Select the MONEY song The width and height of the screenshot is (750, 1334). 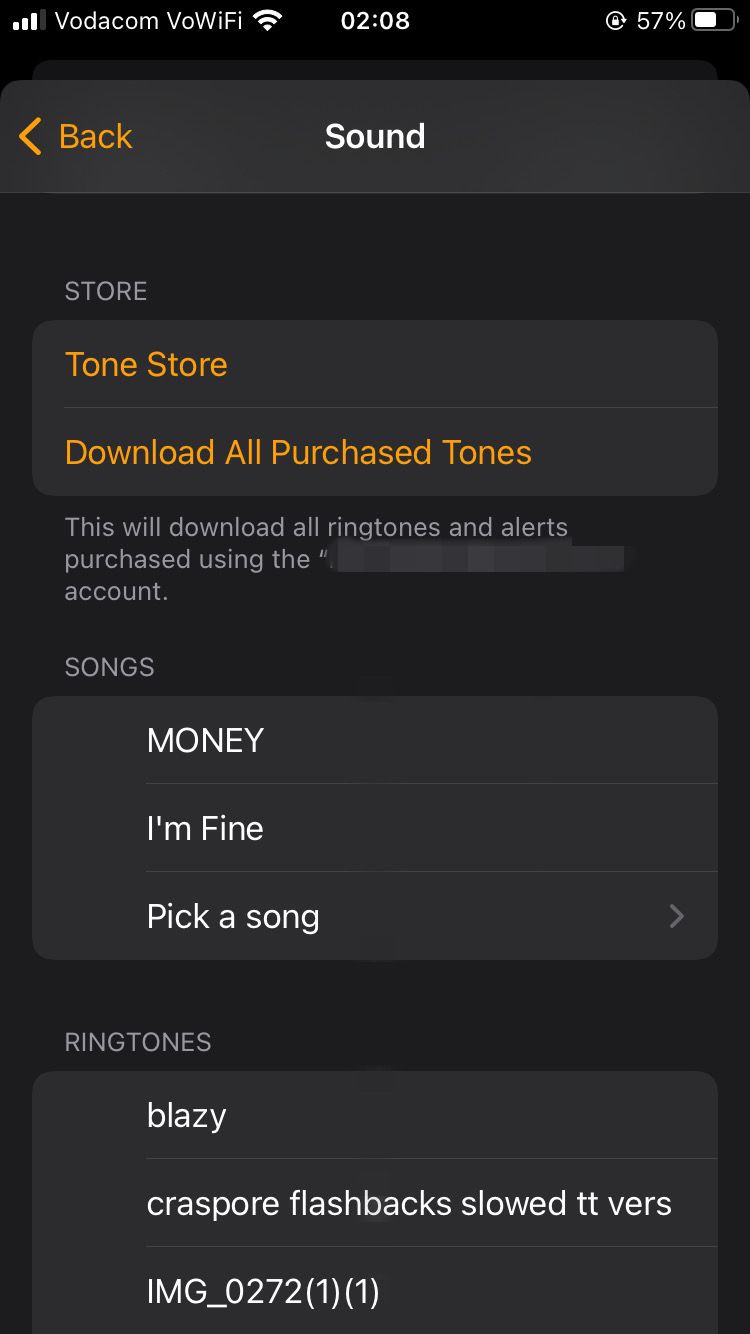[x=205, y=740]
